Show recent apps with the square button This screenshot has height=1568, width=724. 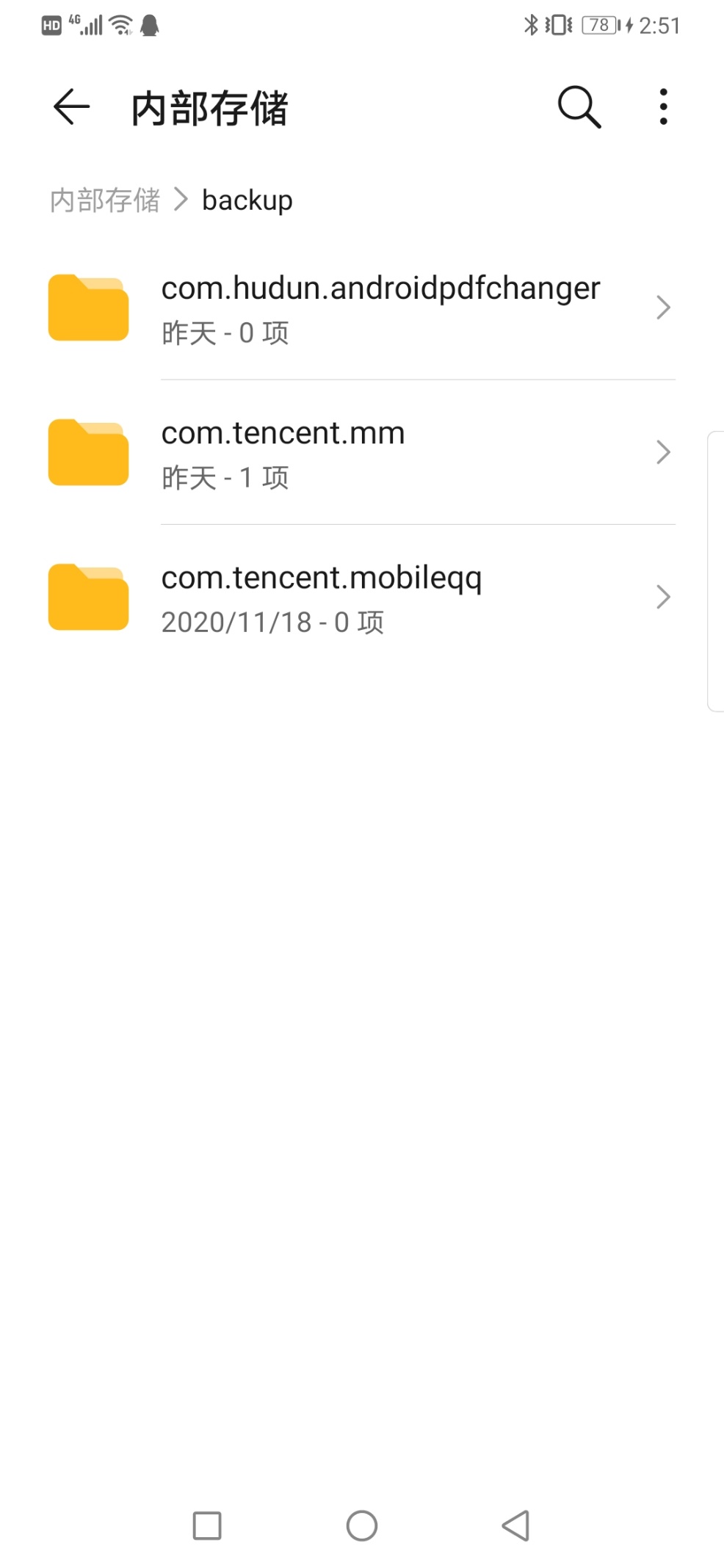pos(207,1525)
